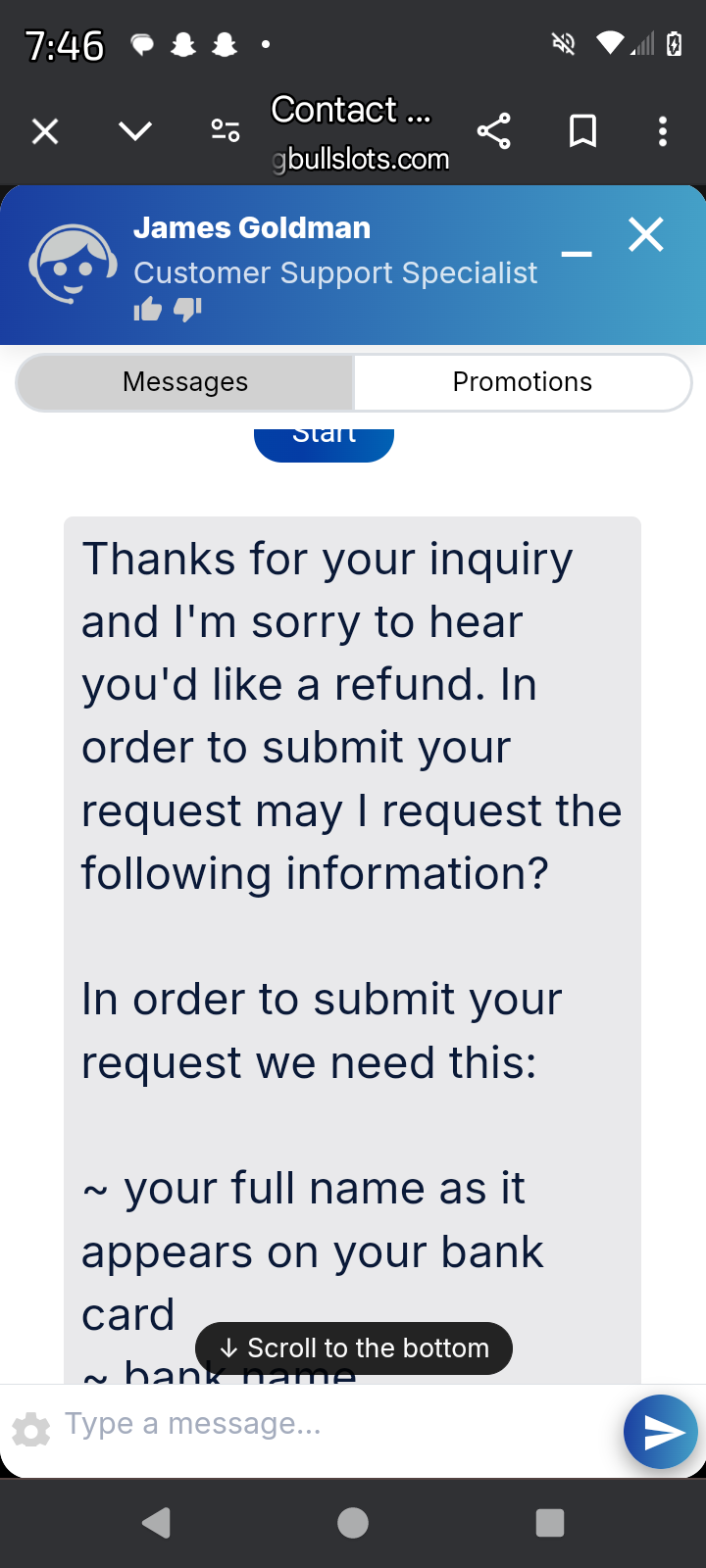The height and width of the screenshot is (1568, 706).
Task: Give James Goldman a thumbs down
Action: [x=187, y=311]
